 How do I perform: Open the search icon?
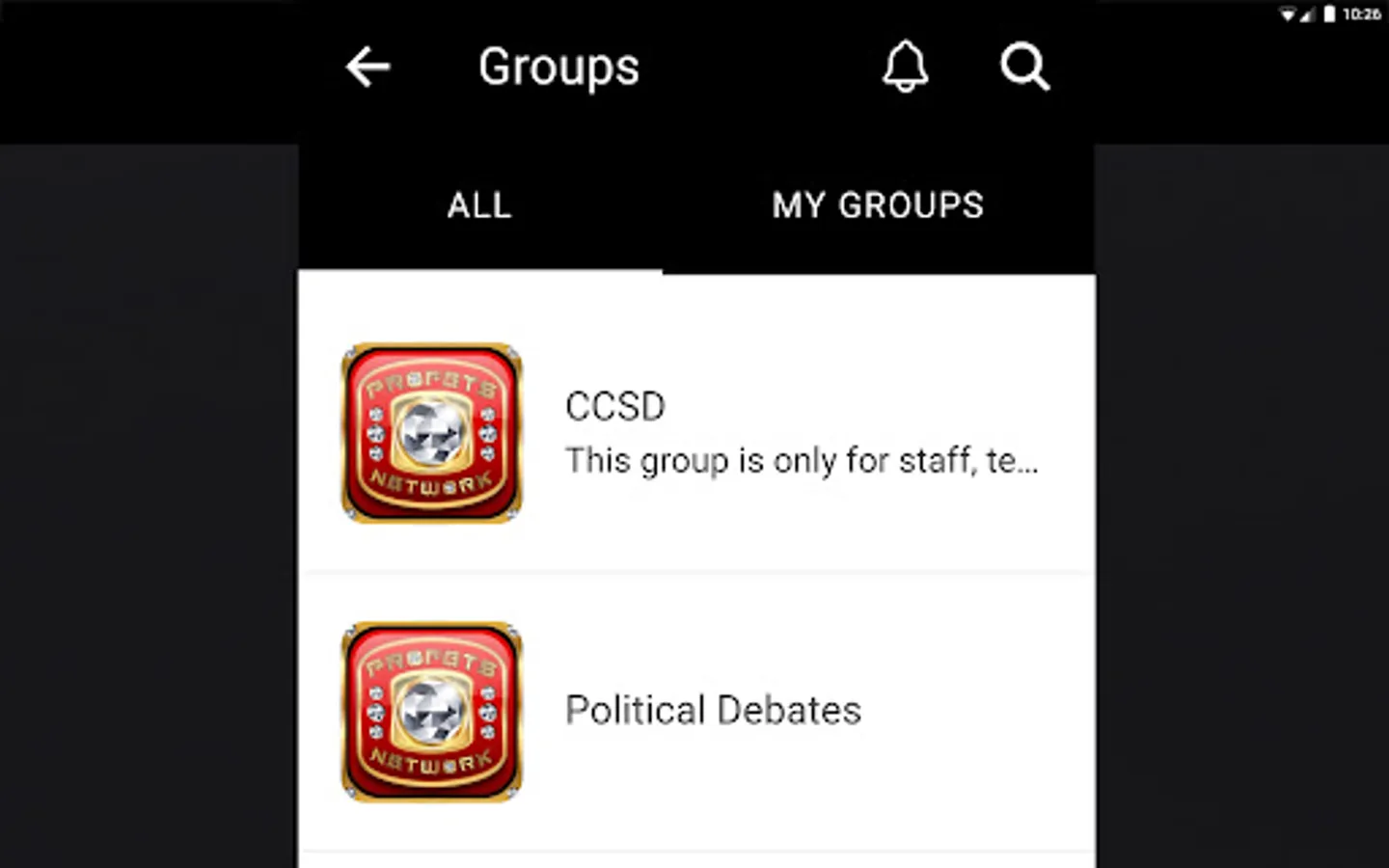point(1023,67)
